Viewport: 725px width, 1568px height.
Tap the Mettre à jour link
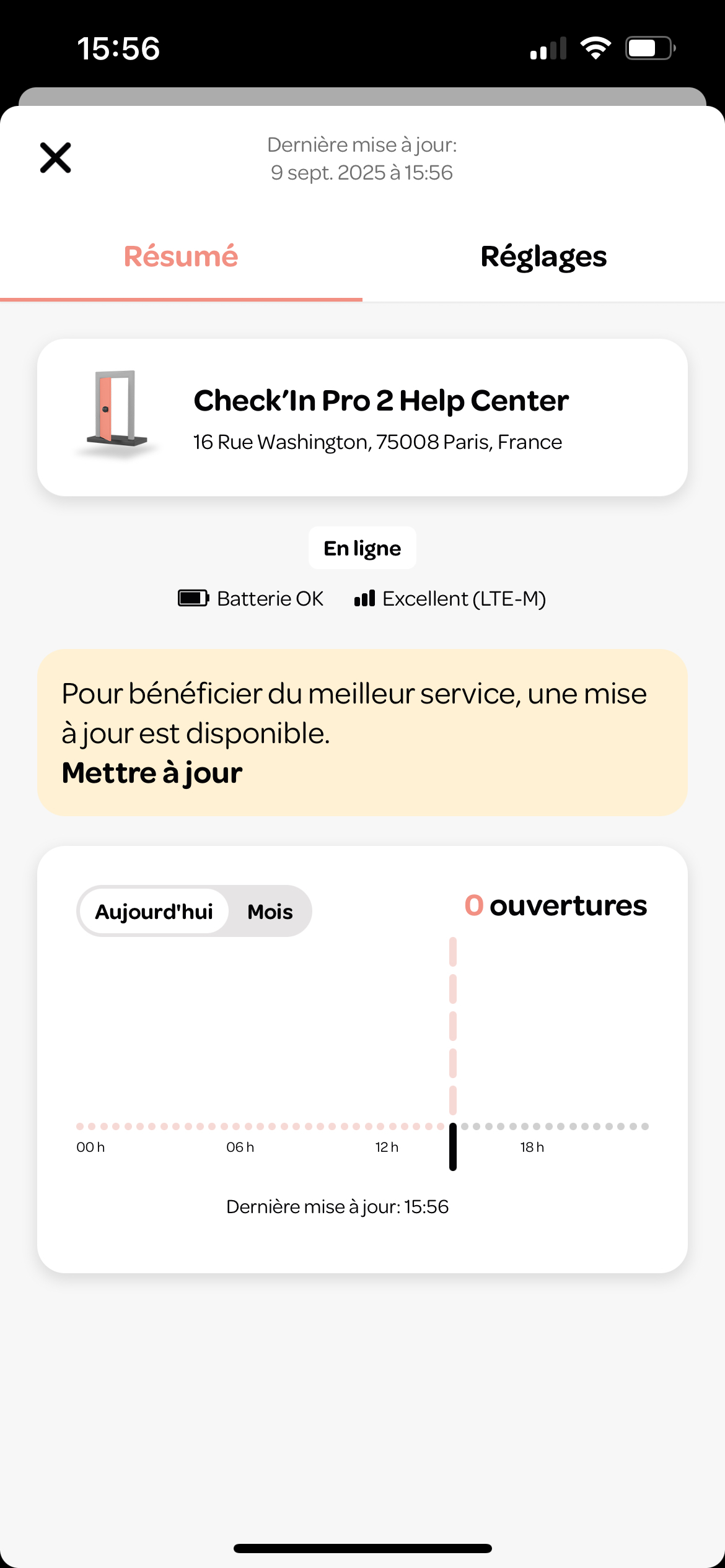[152, 773]
